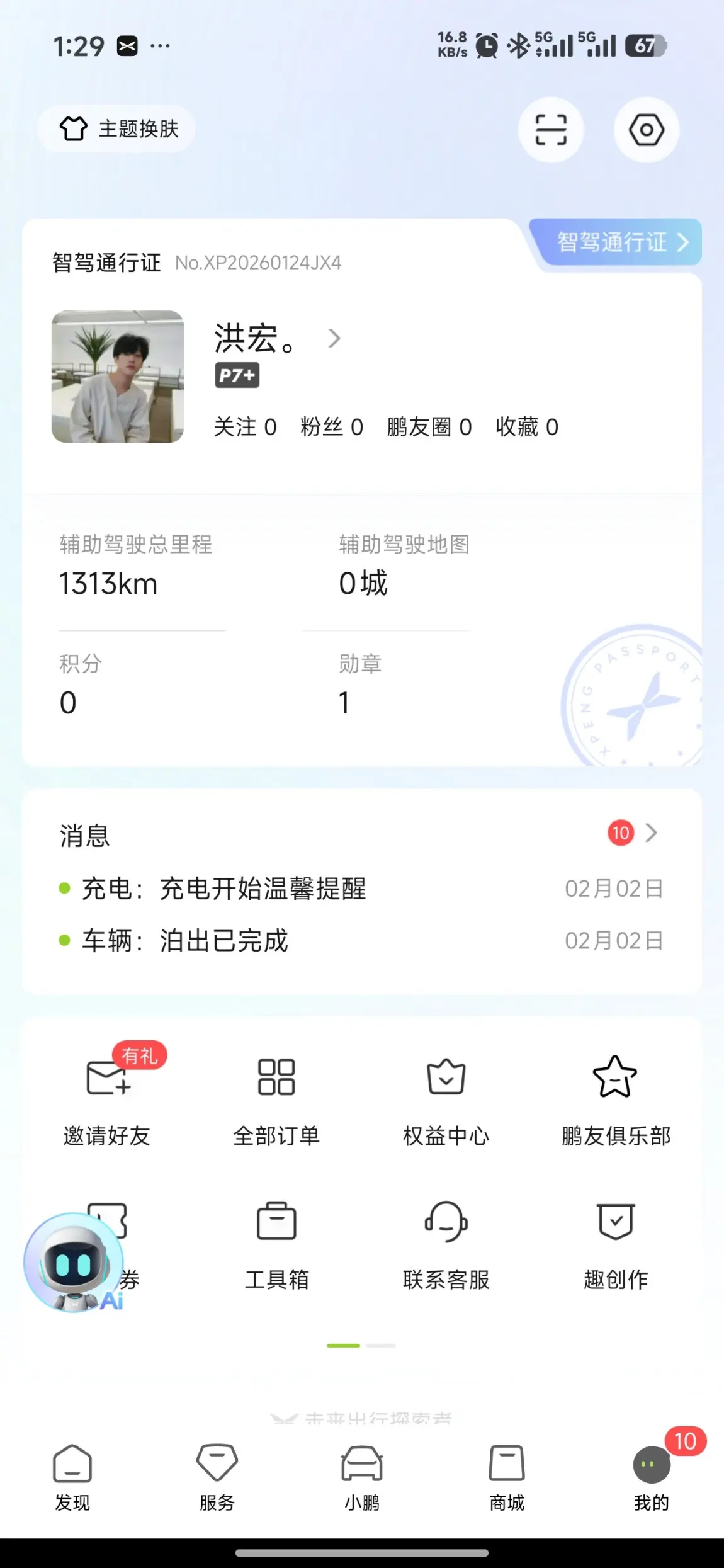This screenshot has width=724, height=1568.
Task: Open message 充电开始温馨提醒
Action: pyautogui.click(x=263, y=889)
